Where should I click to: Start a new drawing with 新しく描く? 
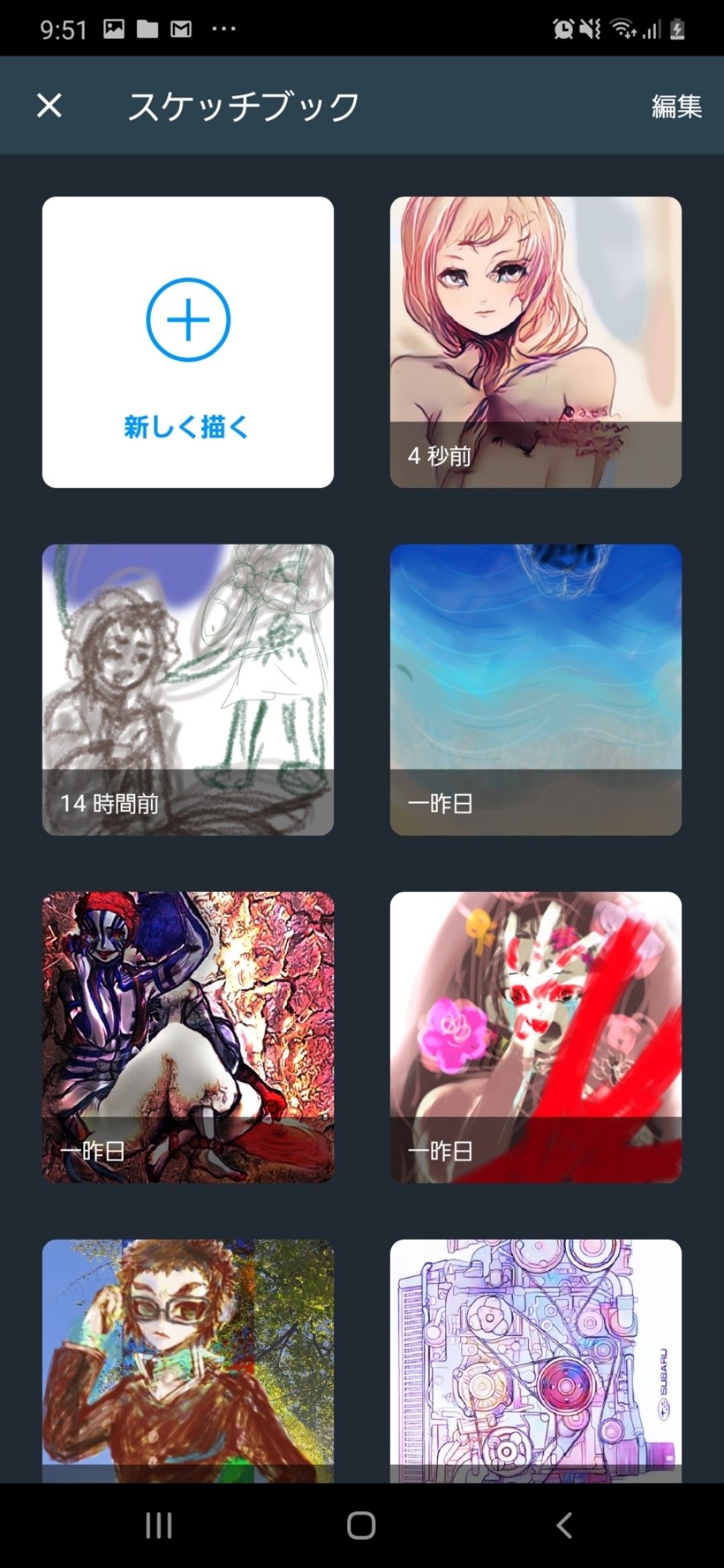(188, 342)
